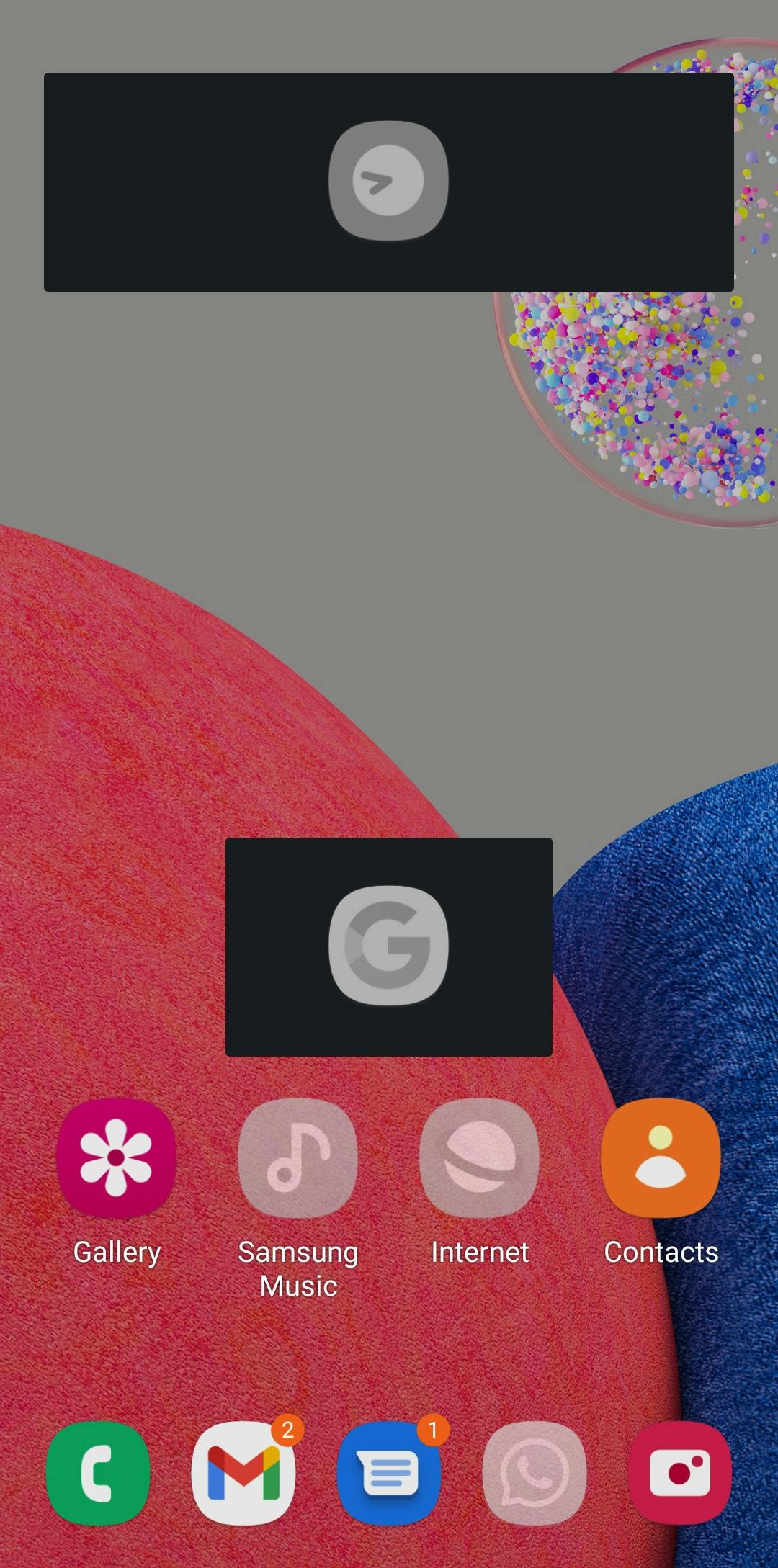
Task: Tap the Google widget
Action: pos(389,946)
